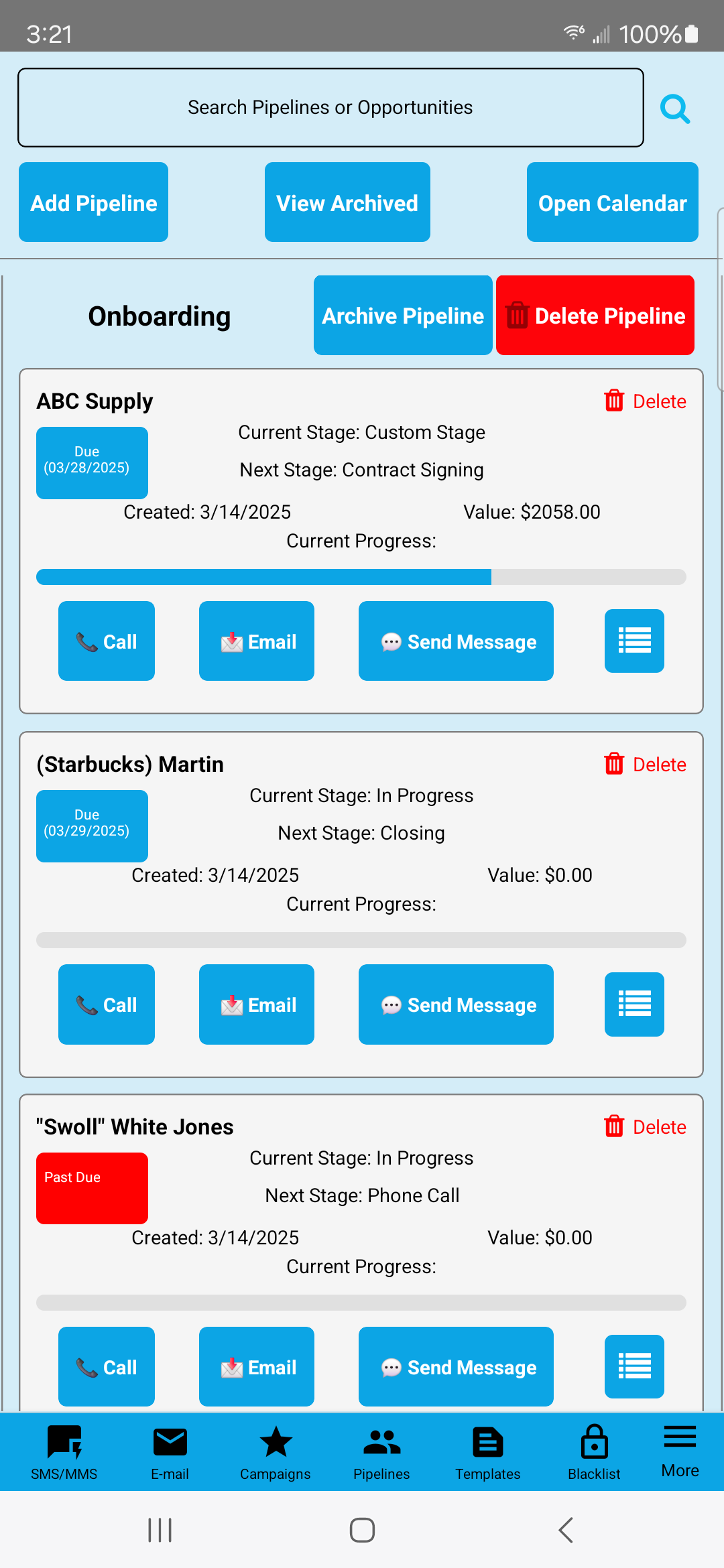Viewport: 724px width, 1568px height.
Task: Open the Templates tab
Action: (488, 1452)
